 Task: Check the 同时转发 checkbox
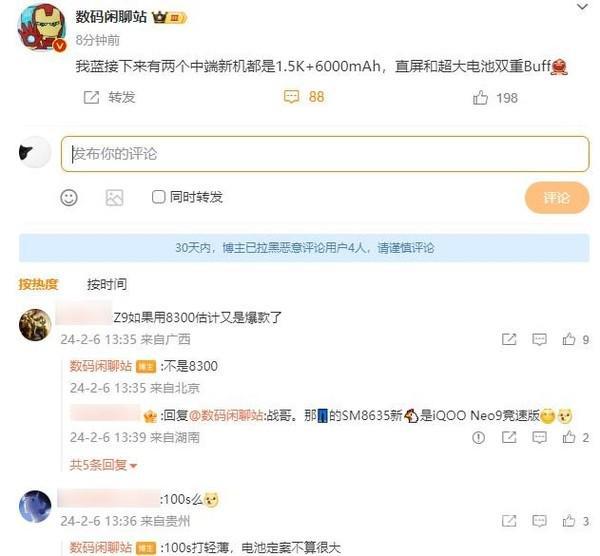158,197
